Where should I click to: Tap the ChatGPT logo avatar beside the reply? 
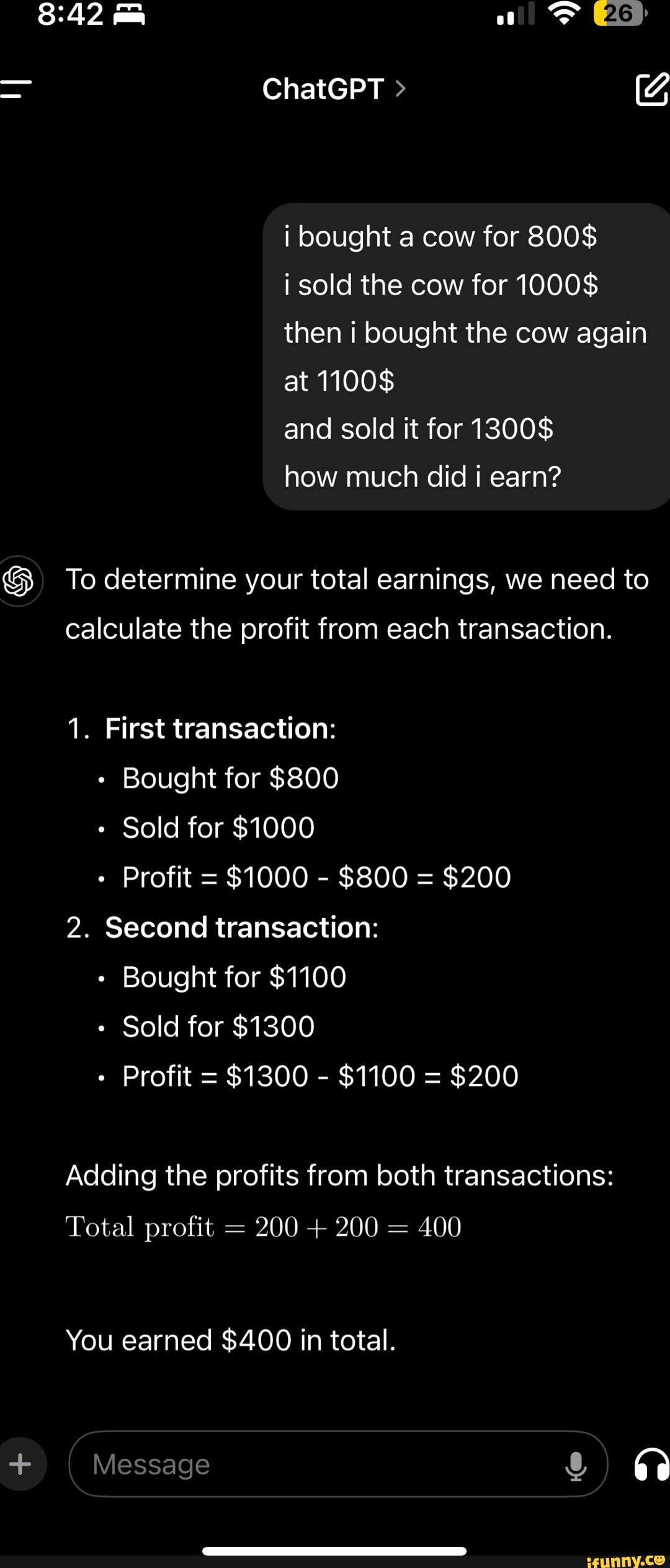20,580
